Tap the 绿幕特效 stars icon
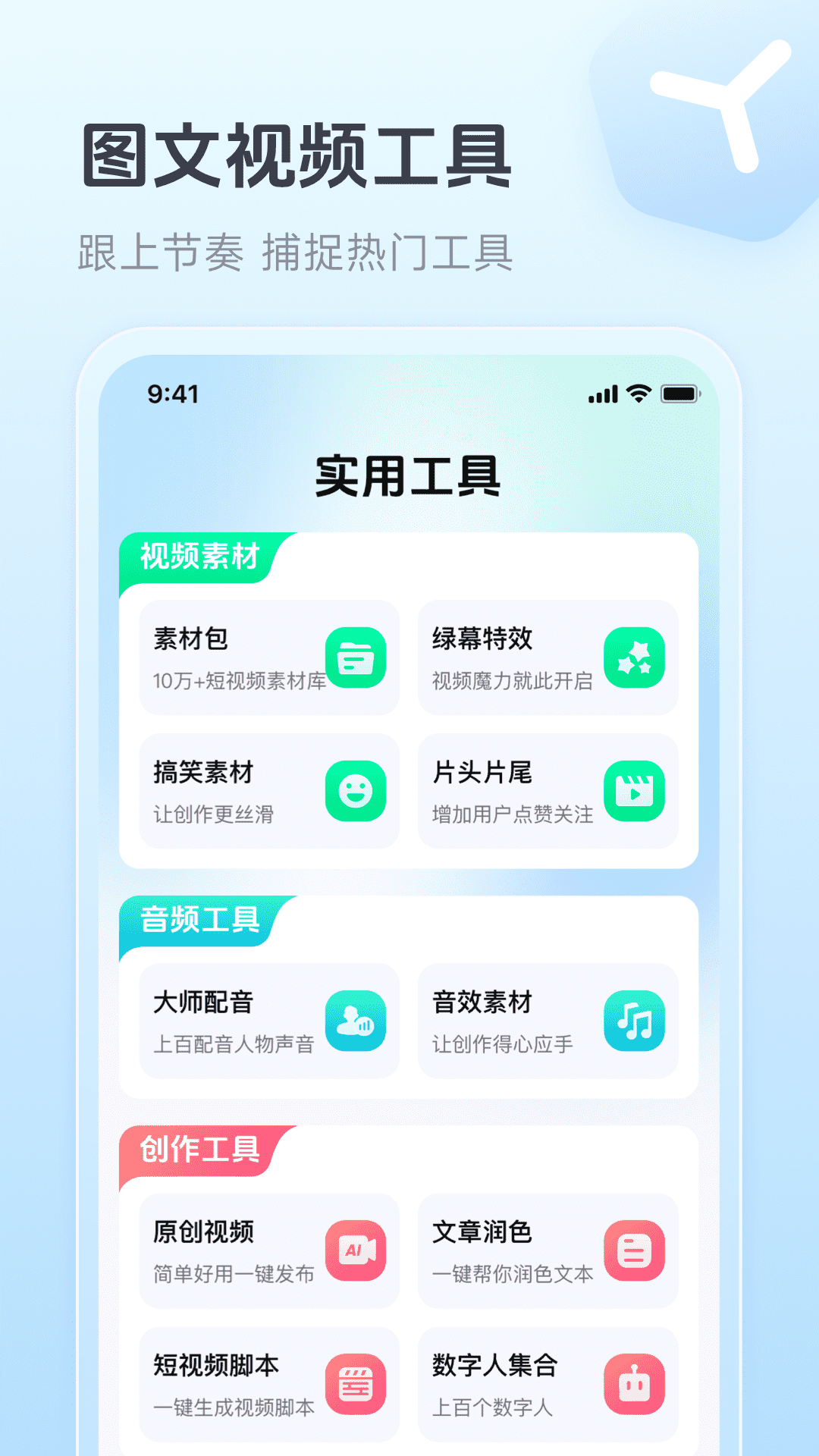The height and width of the screenshot is (1456, 819). tap(635, 657)
